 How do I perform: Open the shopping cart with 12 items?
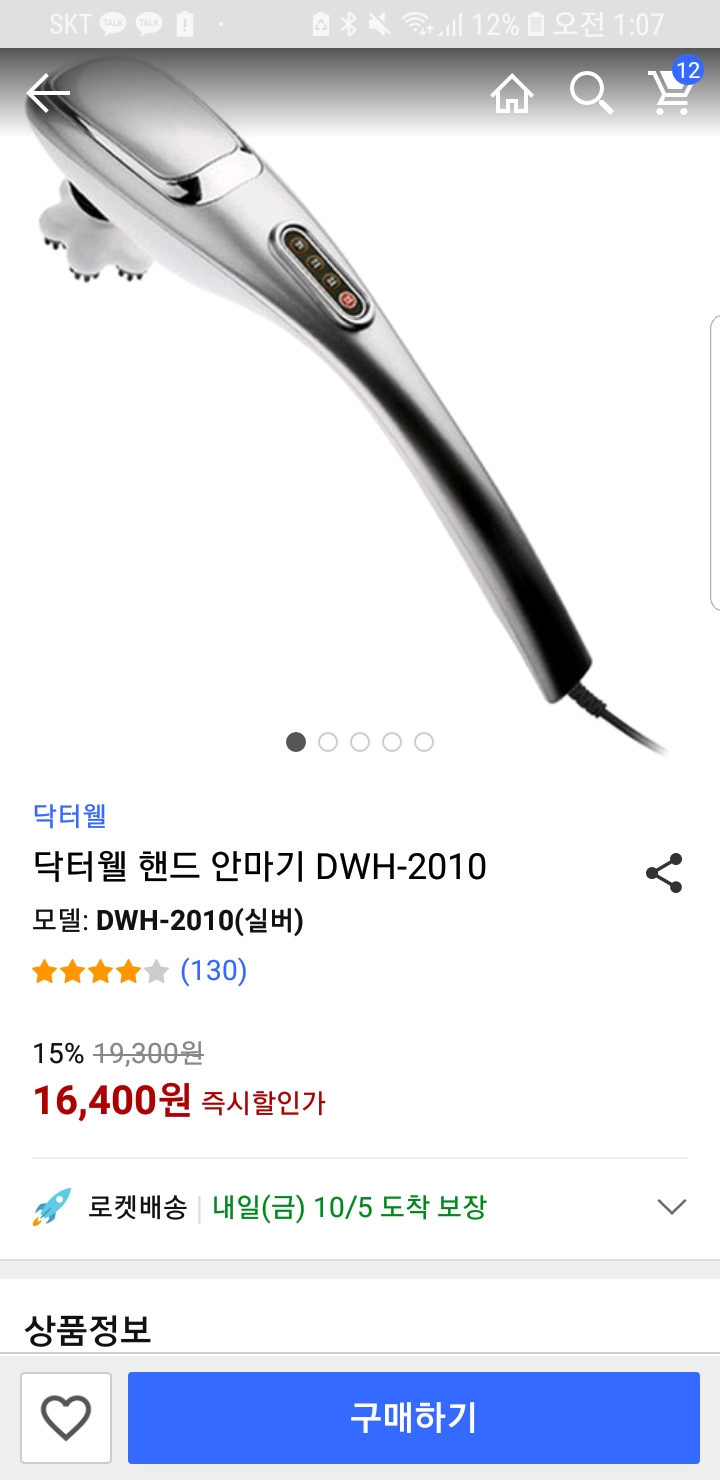[x=672, y=92]
